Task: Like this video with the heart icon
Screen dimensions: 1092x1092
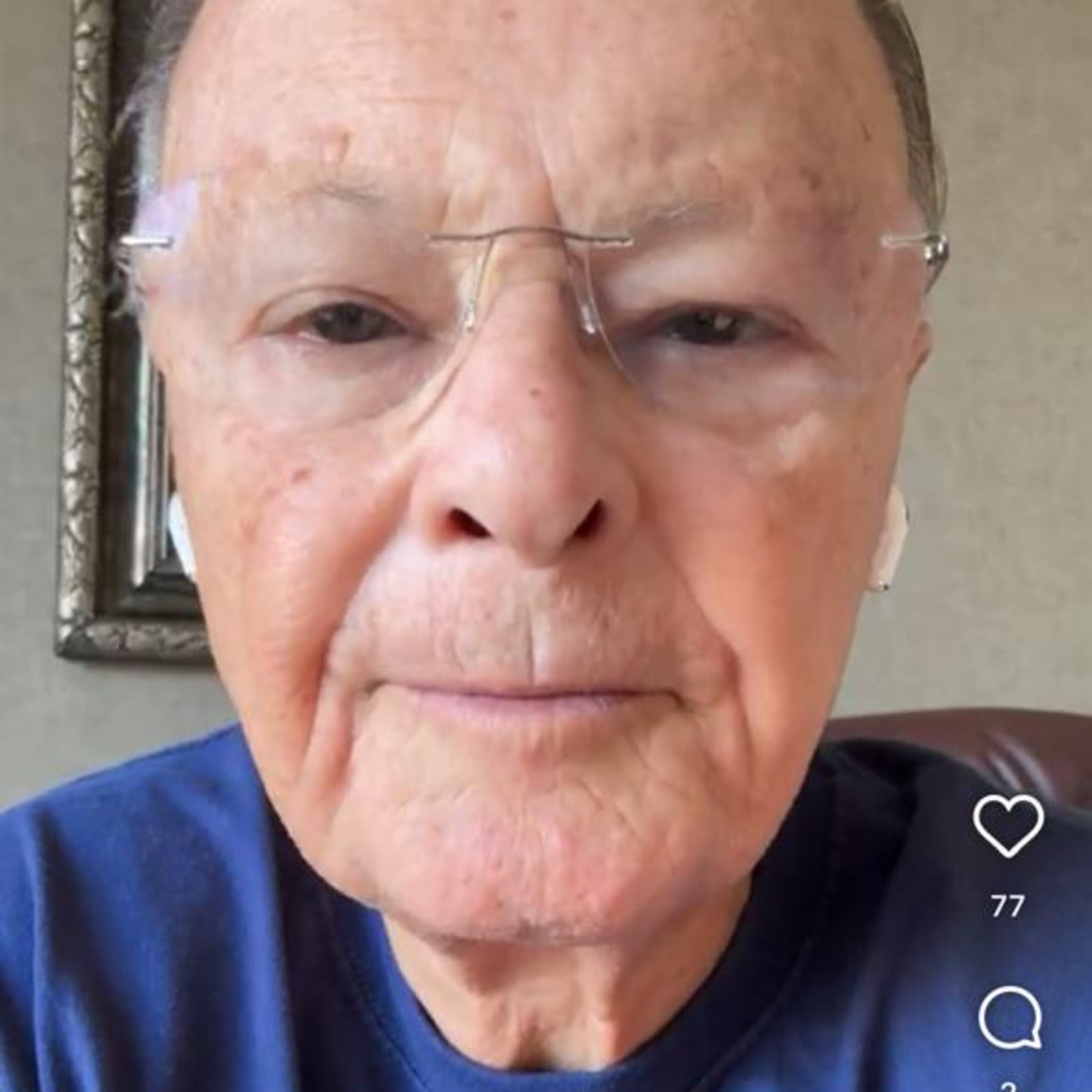Action: [1008, 826]
